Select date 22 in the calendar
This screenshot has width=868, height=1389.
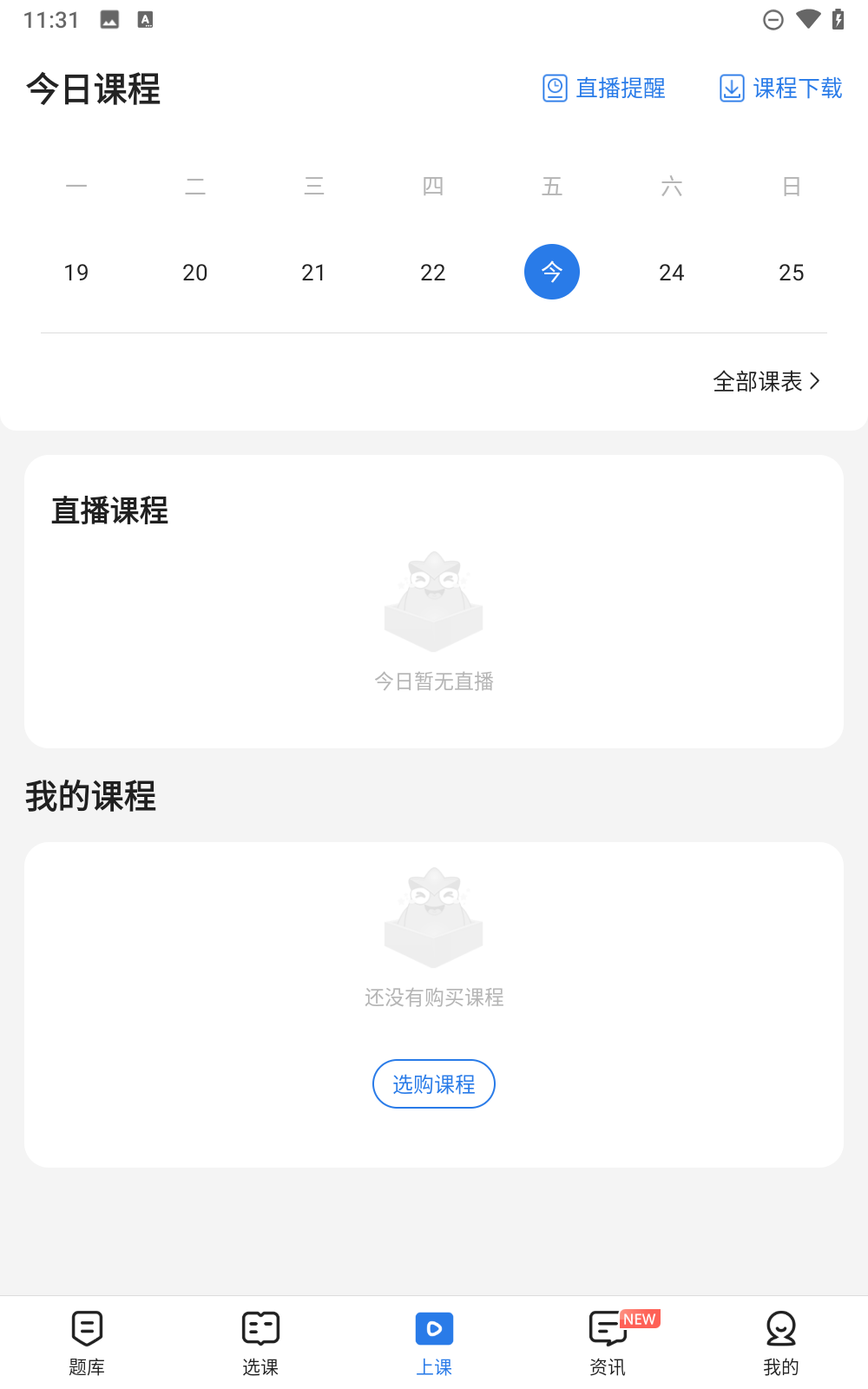(432, 273)
